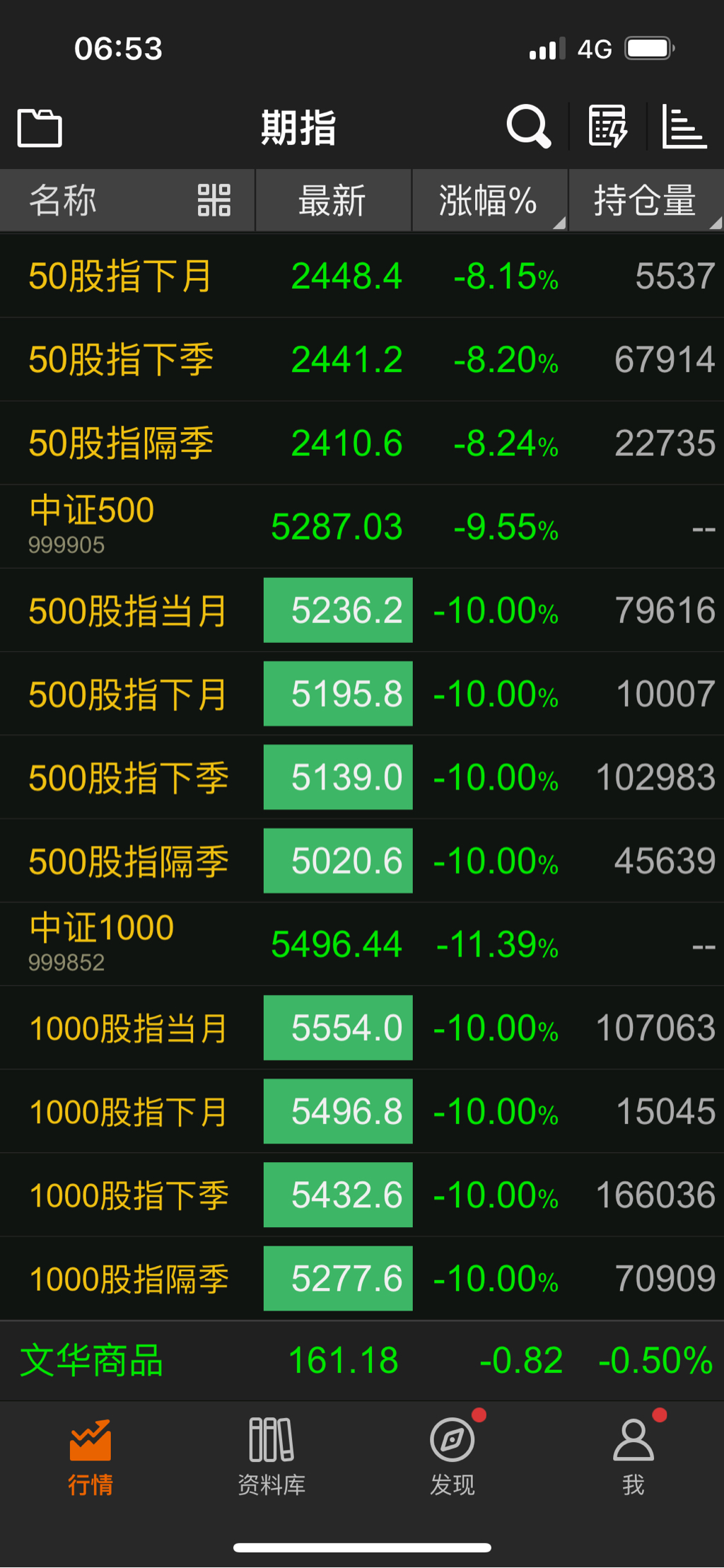Tap the grid icon beside 名称
Screen dimensions: 724x1568
pos(214,200)
